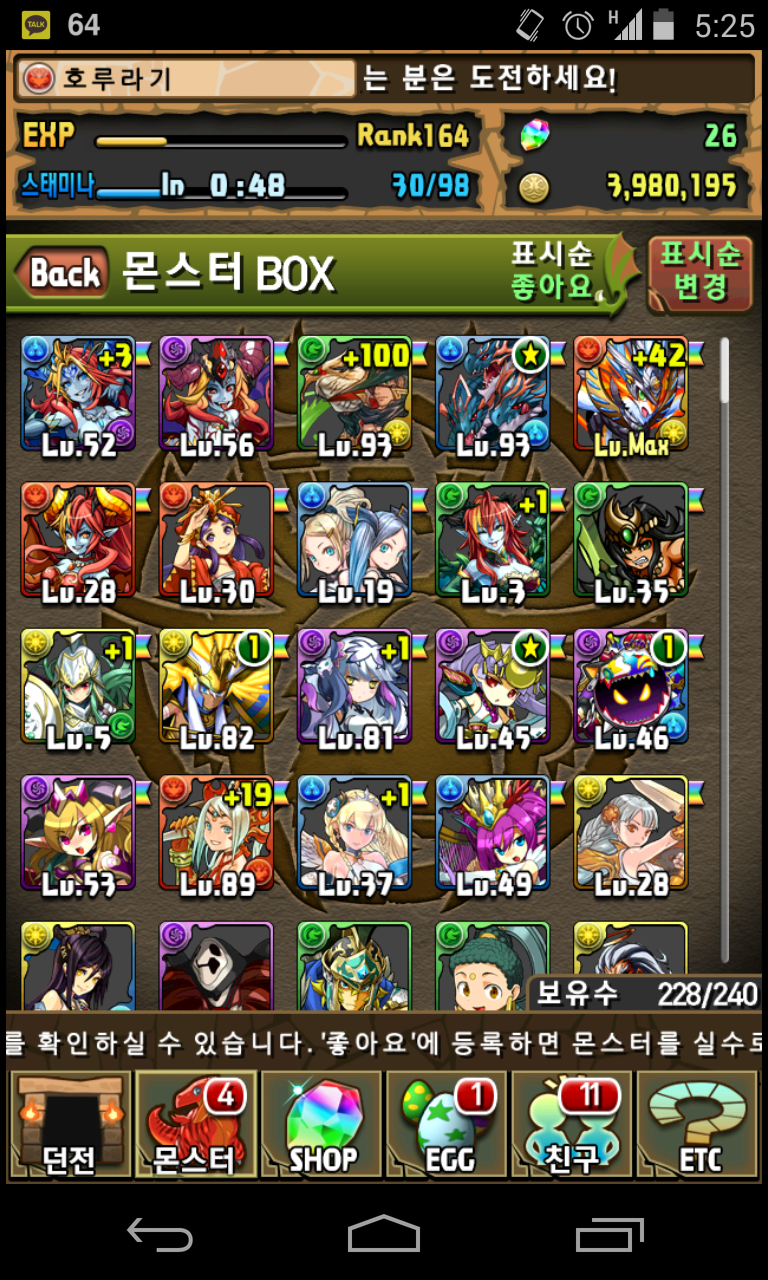Tap the Back button
Screen dimensions: 768x1280
point(62,273)
